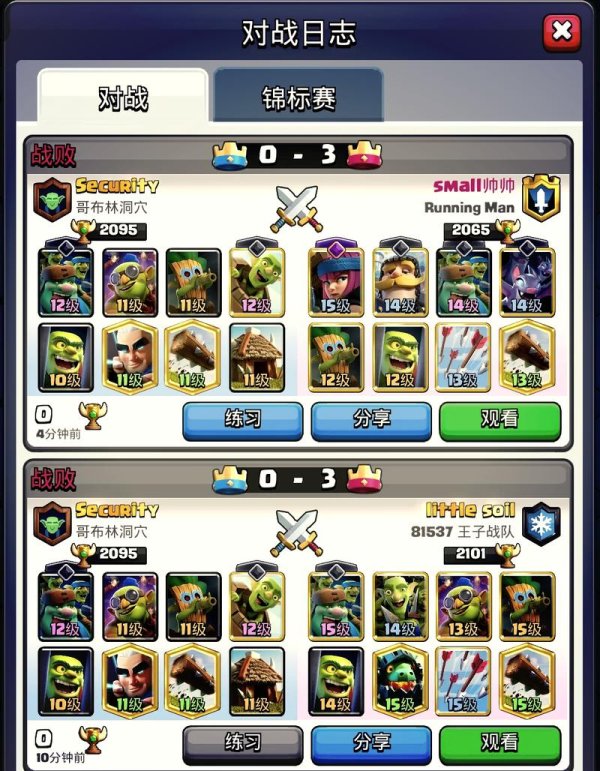Viewport: 600px width, 771px height.
Task: Watch the replay against little soil
Action: click(500, 742)
